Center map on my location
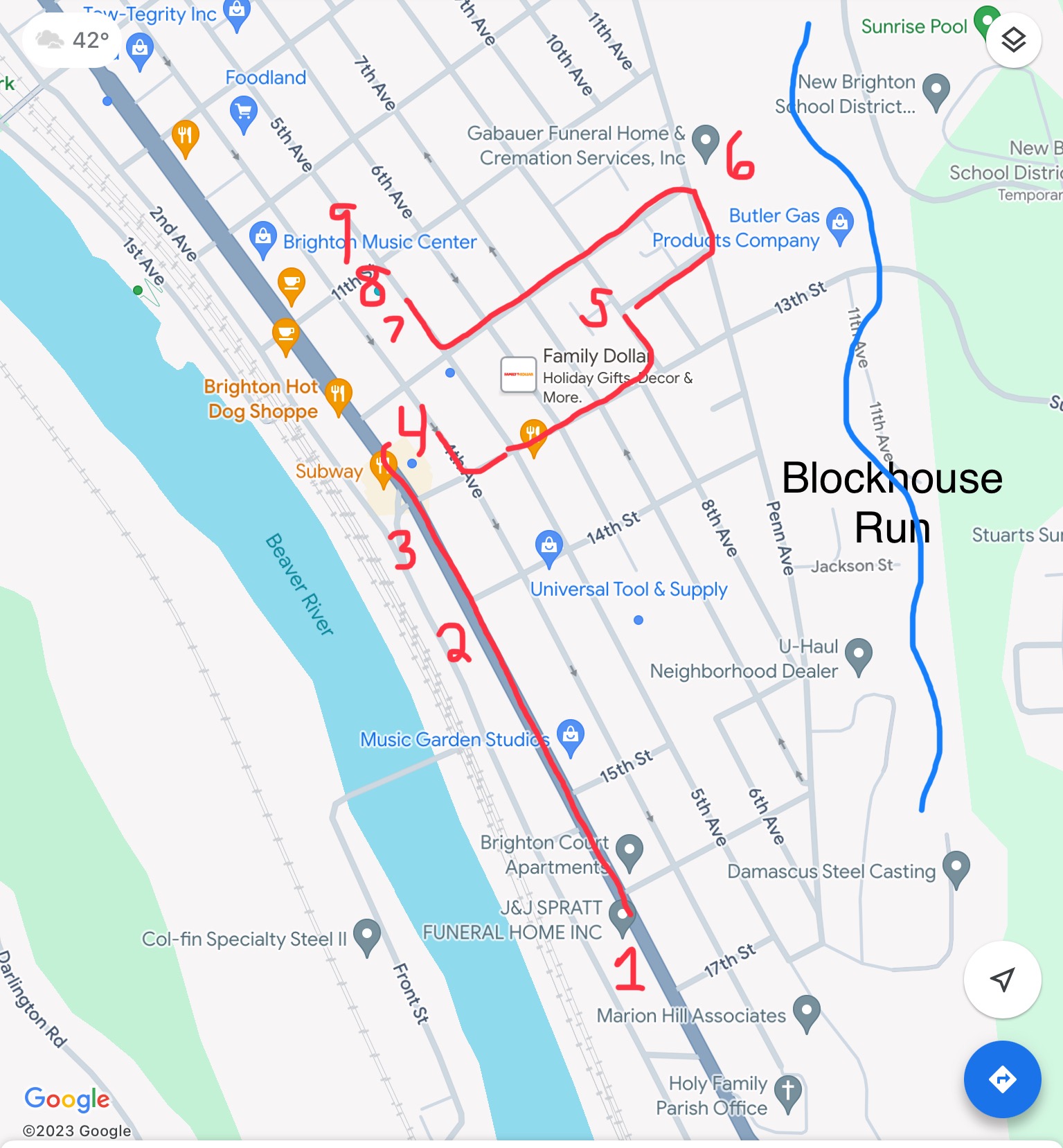The height and width of the screenshot is (1148, 1063). click(1002, 979)
